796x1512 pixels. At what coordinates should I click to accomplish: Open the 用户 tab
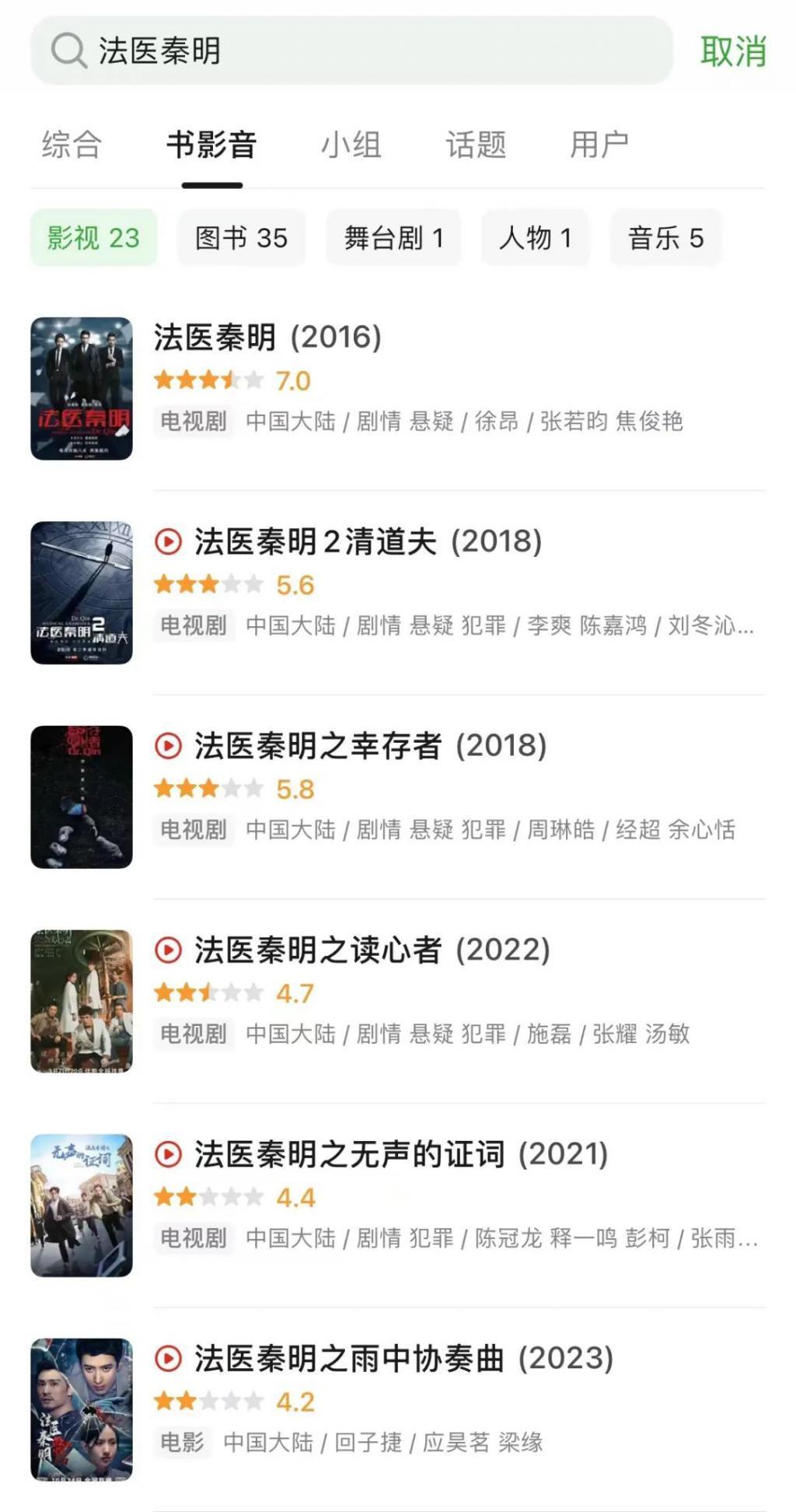pos(601,145)
